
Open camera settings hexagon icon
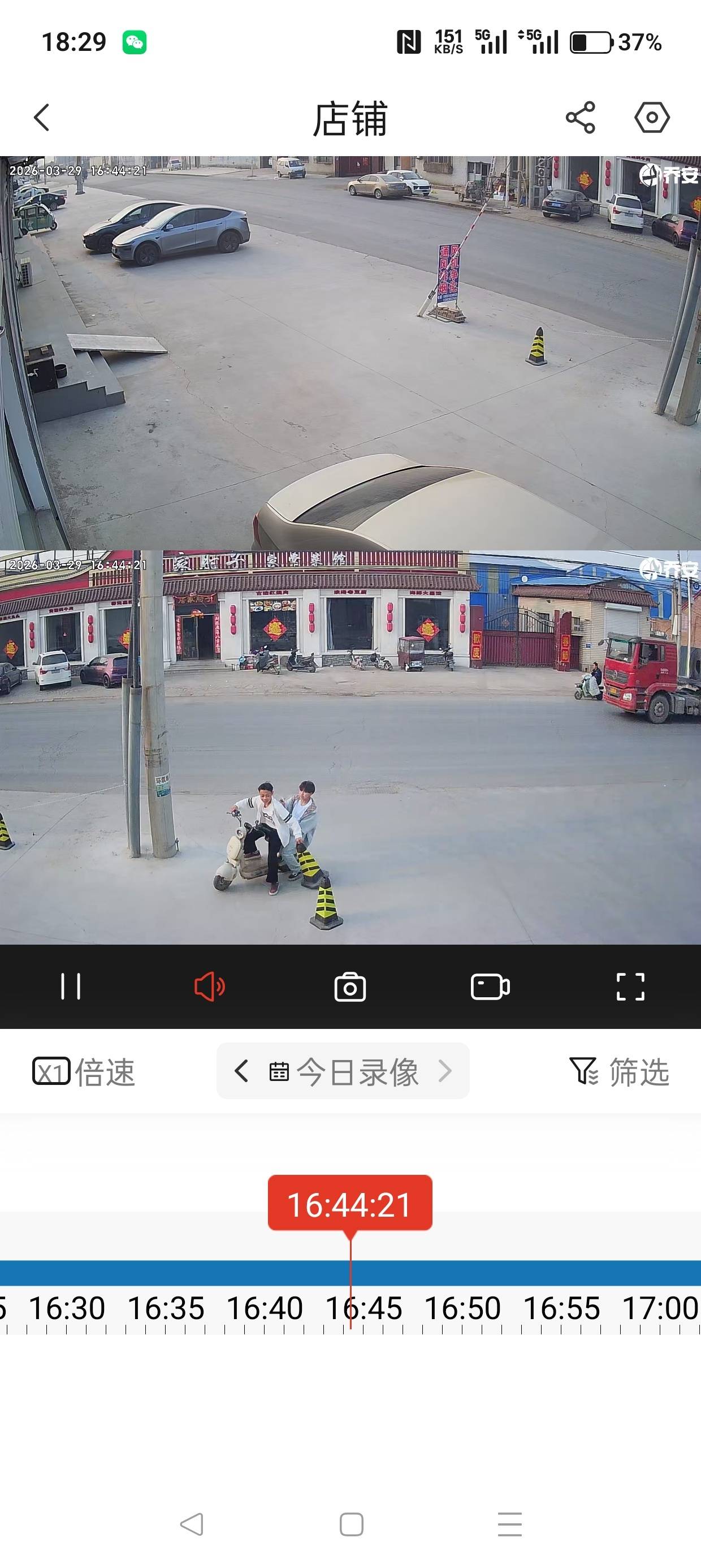click(x=652, y=118)
